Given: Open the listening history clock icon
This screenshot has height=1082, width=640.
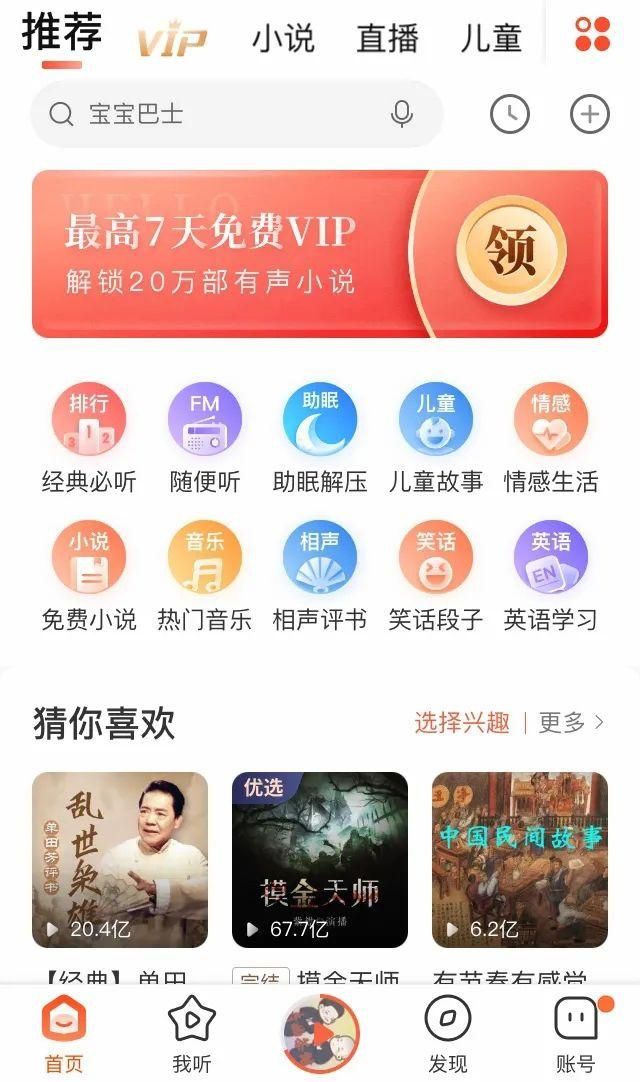Looking at the screenshot, I should (510, 114).
